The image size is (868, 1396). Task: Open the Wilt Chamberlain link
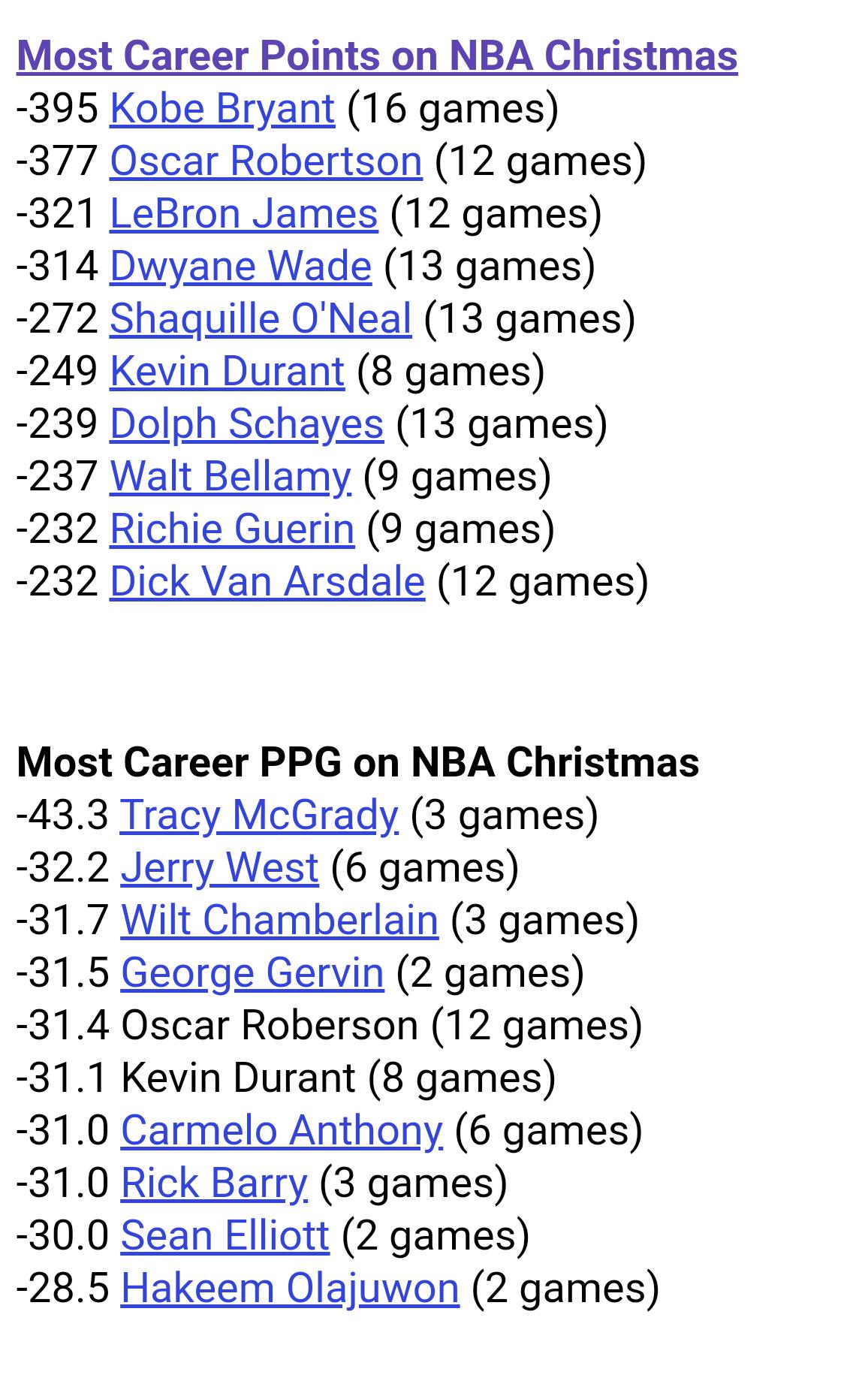(279, 920)
